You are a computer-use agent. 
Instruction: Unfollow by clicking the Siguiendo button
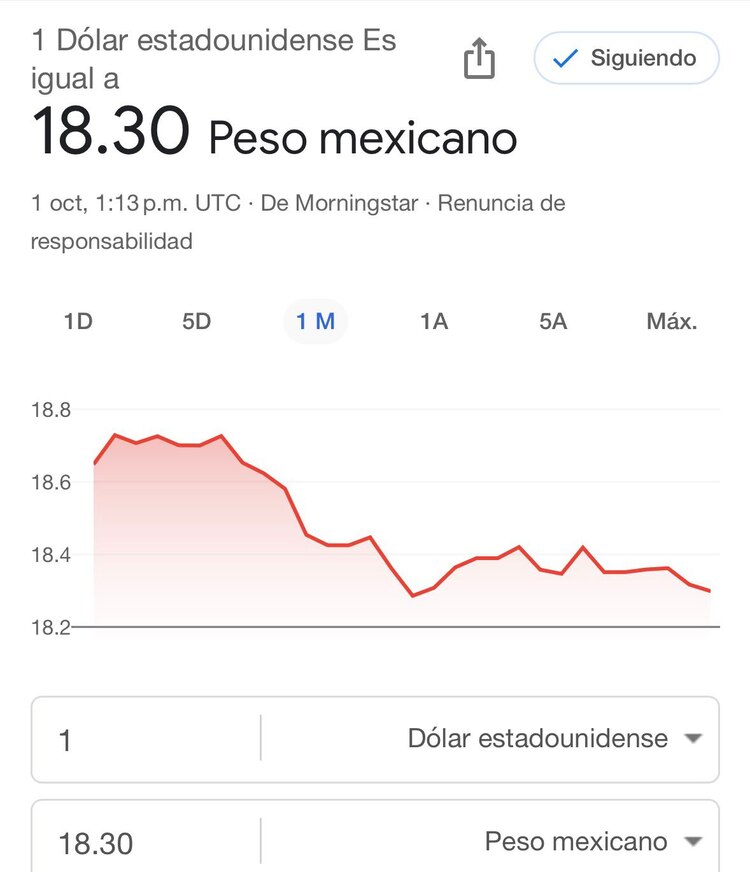coord(625,58)
